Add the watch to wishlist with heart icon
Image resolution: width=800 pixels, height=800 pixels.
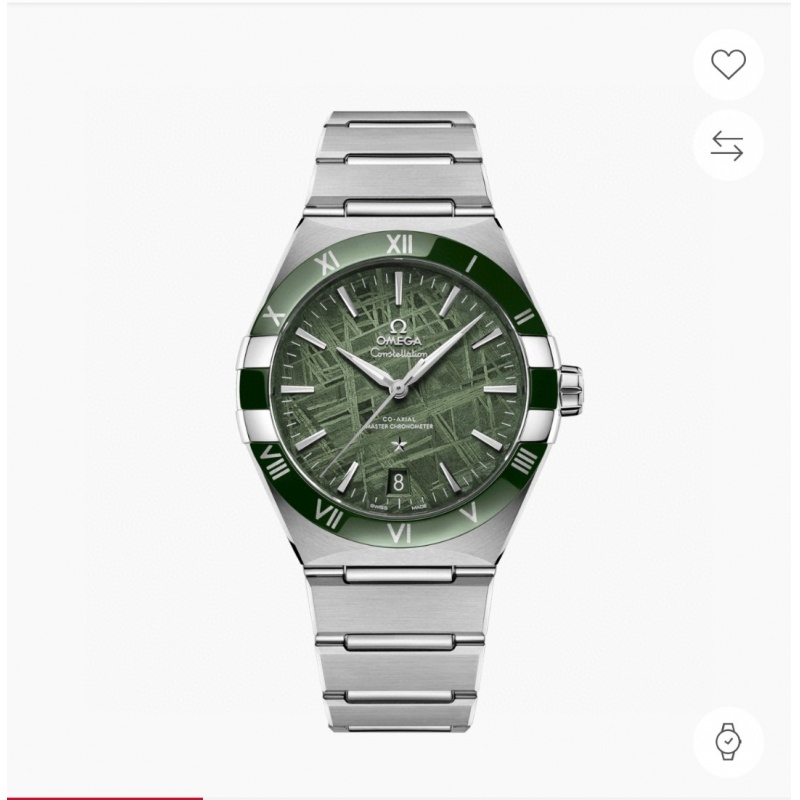[728, 65]
